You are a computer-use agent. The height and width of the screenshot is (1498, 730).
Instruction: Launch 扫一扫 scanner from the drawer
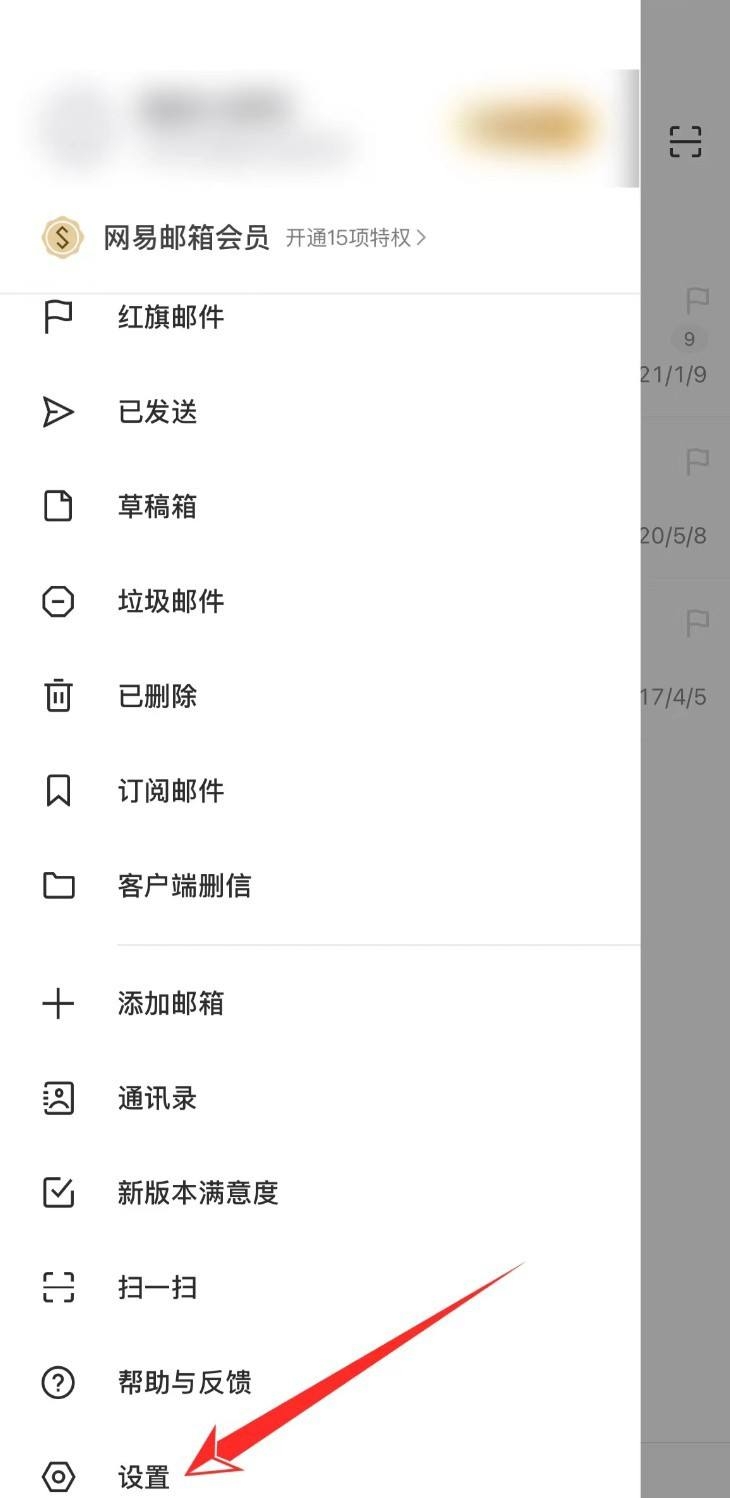pyautogui.click(x=157, y=1287)
